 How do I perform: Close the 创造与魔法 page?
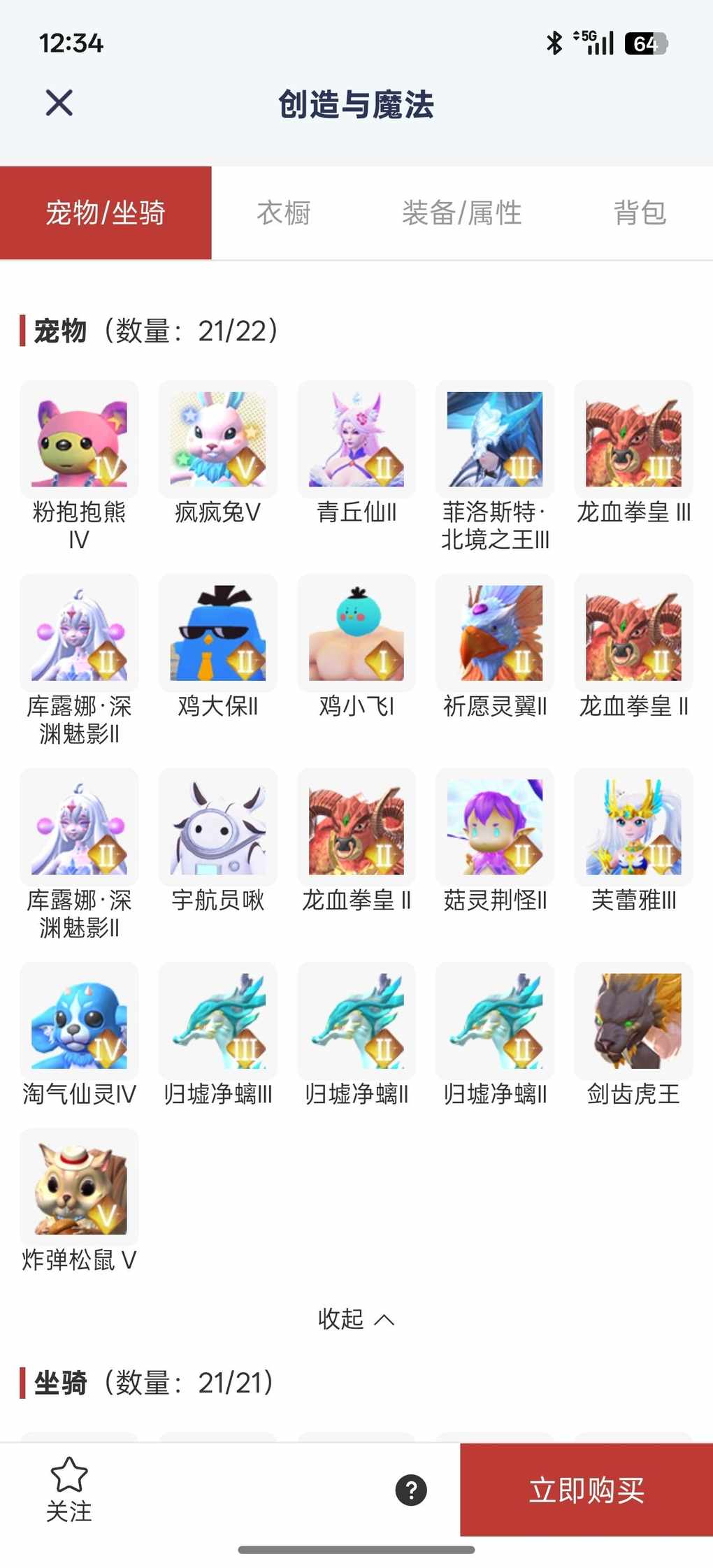pyautogui.click(x=59, y=103)
